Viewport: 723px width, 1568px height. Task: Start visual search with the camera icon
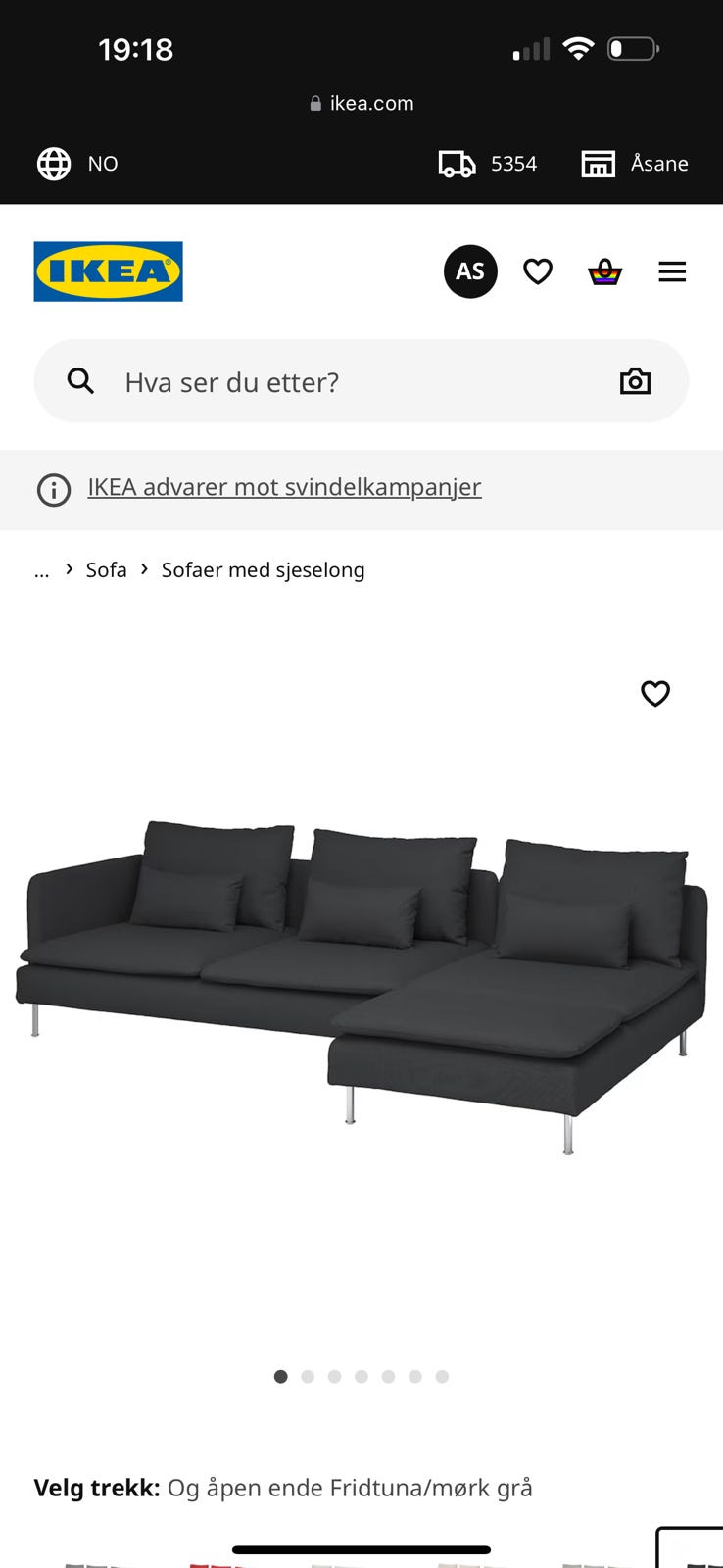pos(635,381)
